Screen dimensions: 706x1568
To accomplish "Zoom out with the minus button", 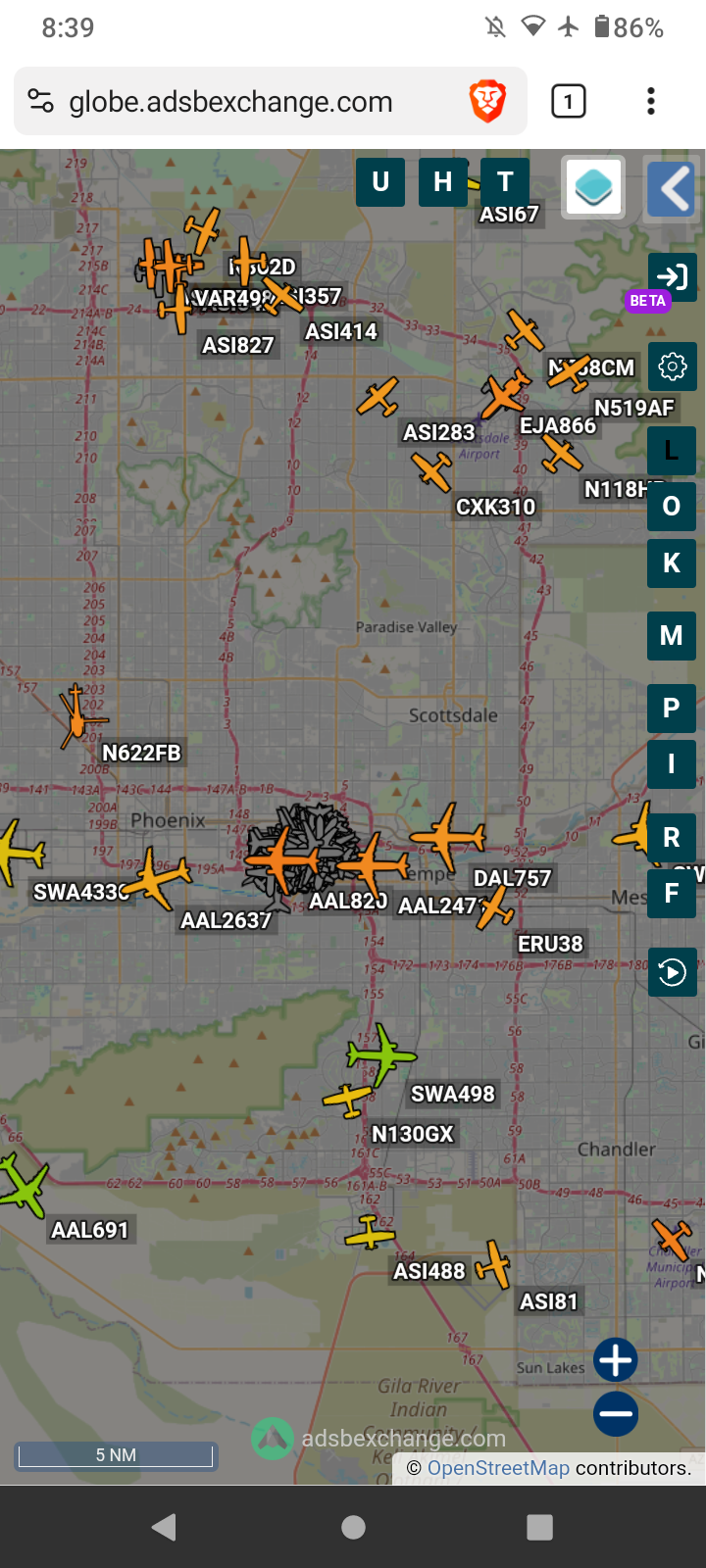I will (616, 1414).
